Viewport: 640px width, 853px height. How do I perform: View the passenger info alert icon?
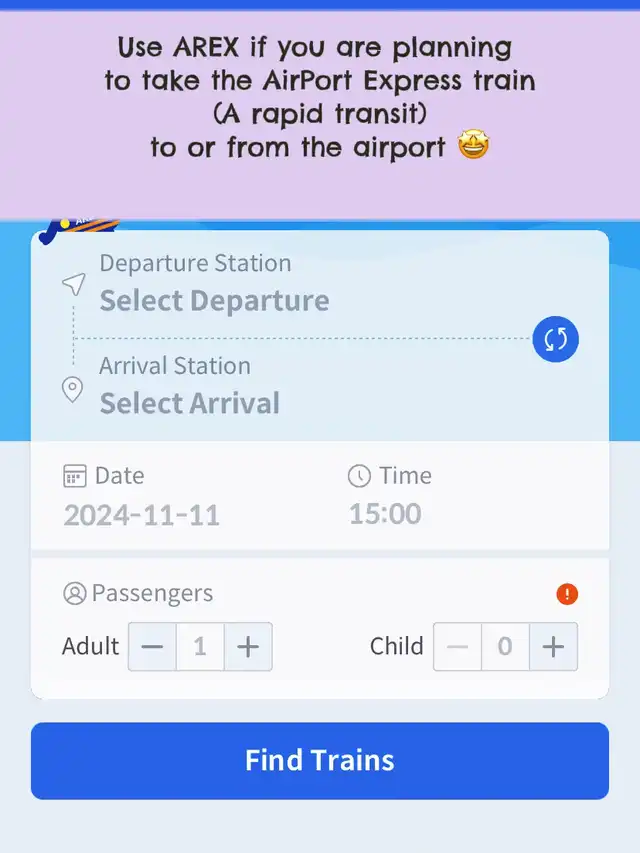(567, 594)
